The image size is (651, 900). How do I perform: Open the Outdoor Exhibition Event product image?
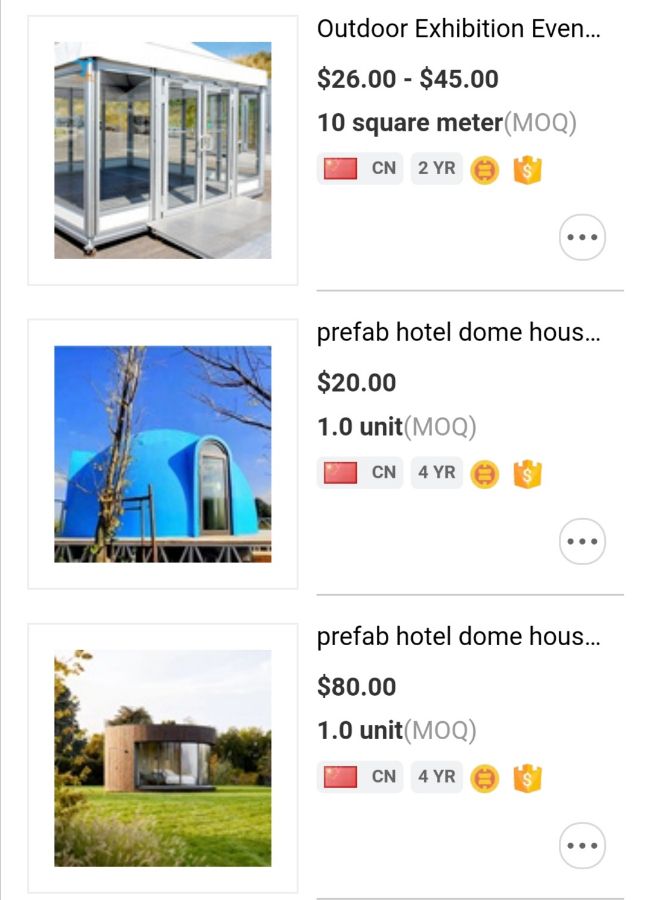coord(162,150)
